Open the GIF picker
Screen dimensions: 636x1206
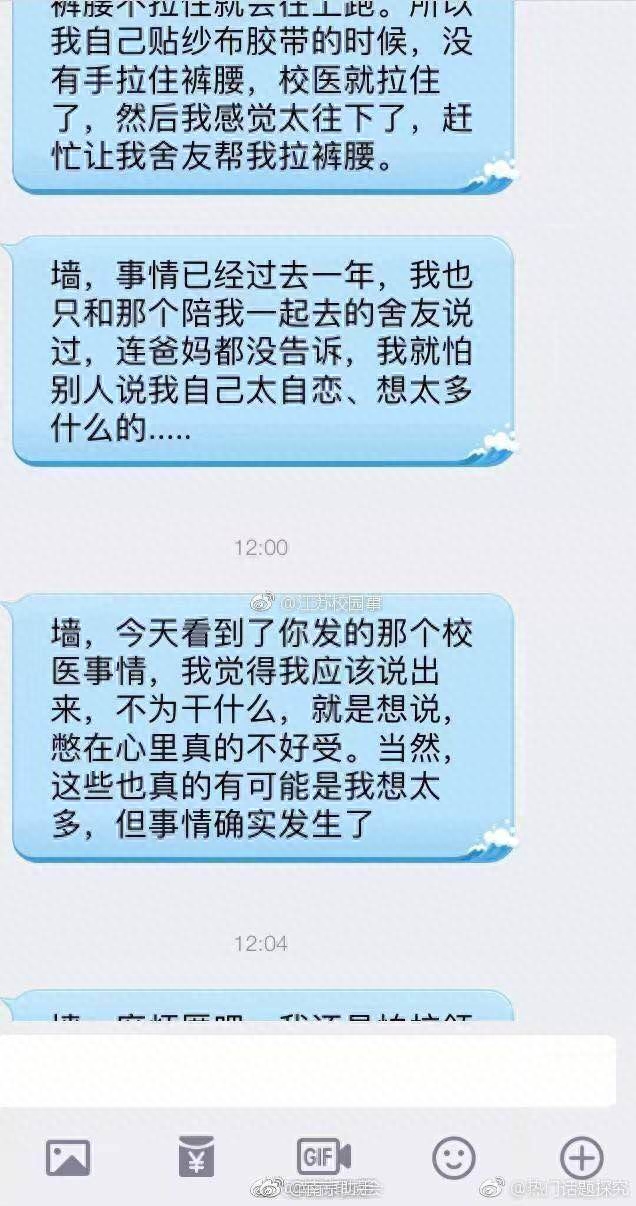(x=323, y=1157)
